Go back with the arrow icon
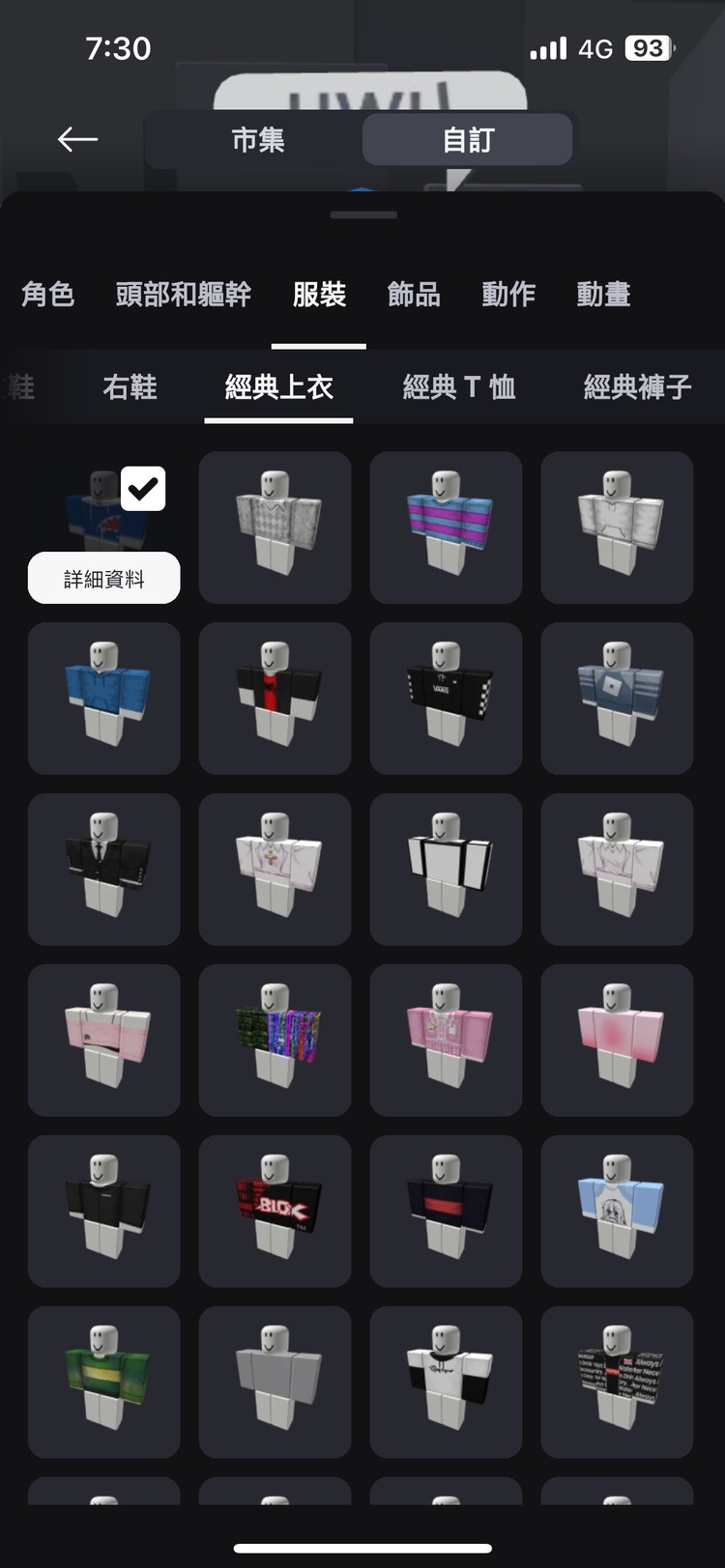Viewport: 725px width, 1568px height. 77,140
